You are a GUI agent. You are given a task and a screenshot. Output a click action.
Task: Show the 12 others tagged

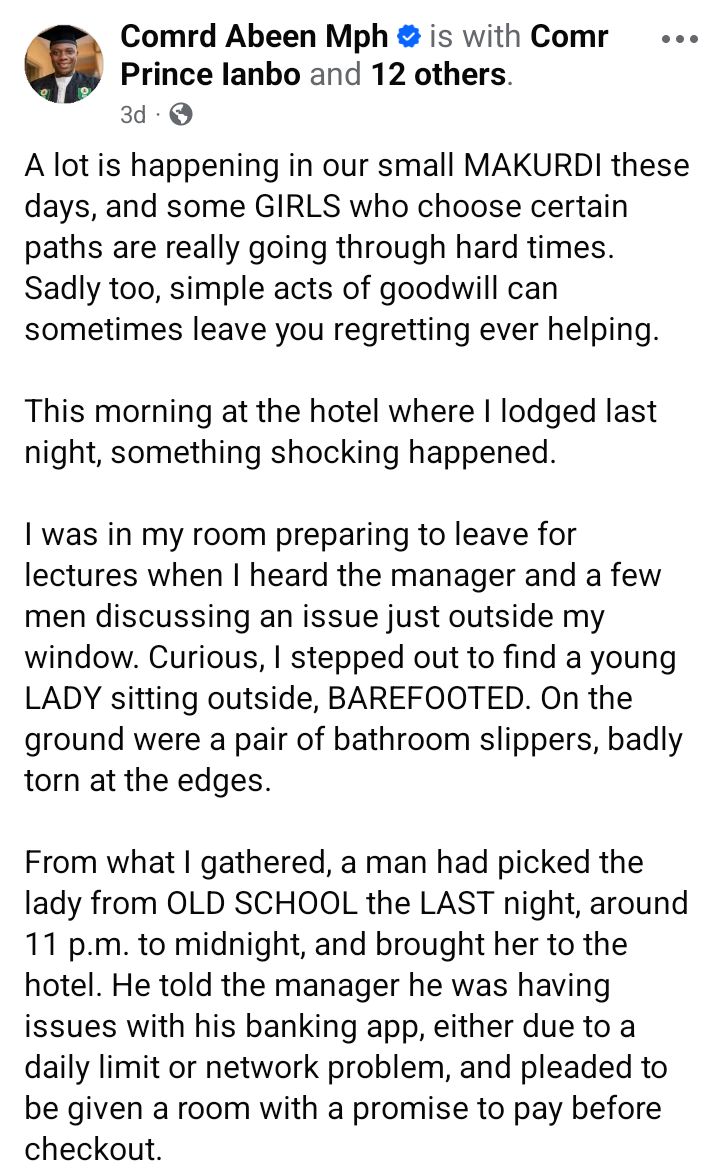pyautogui.click(x=438, y=74)
